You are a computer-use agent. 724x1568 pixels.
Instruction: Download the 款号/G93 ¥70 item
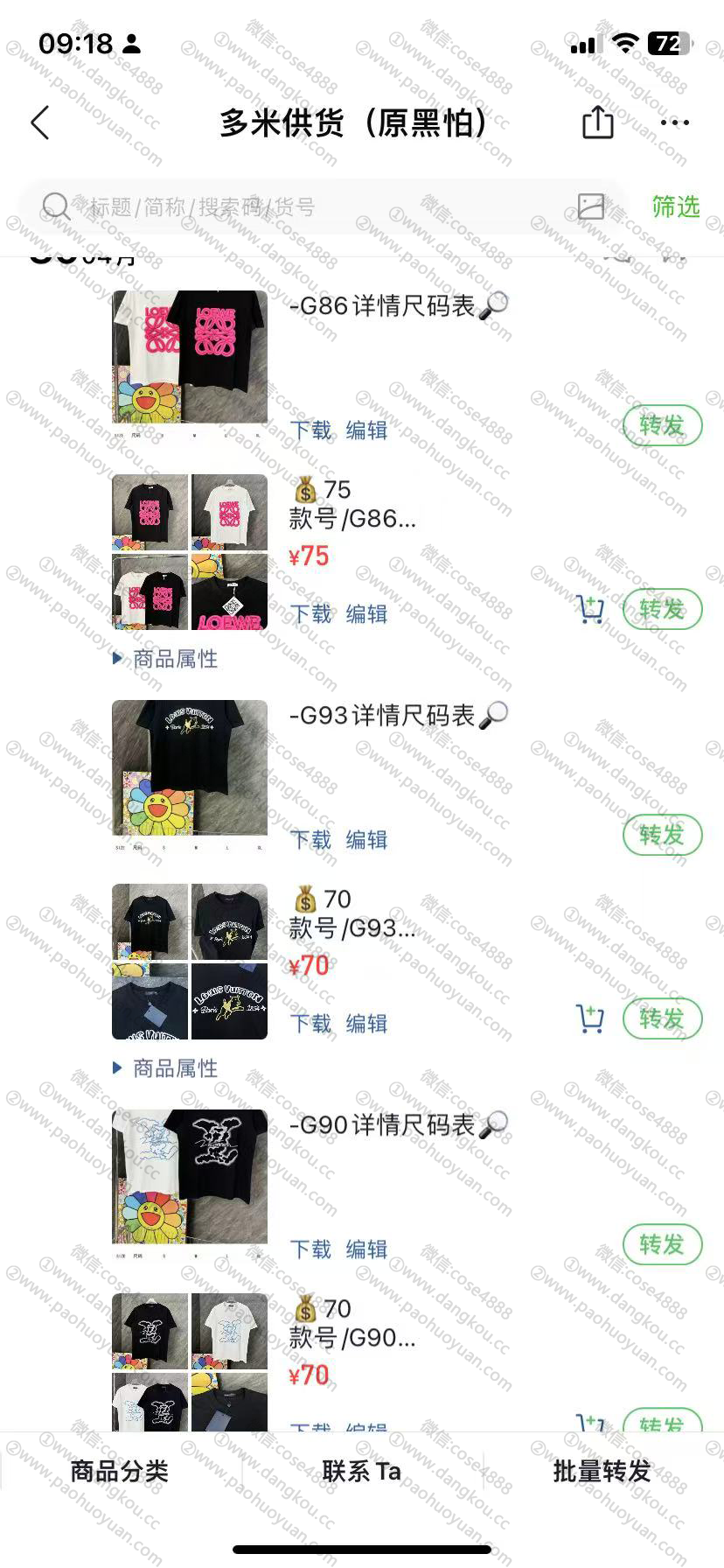(311, 1024)
